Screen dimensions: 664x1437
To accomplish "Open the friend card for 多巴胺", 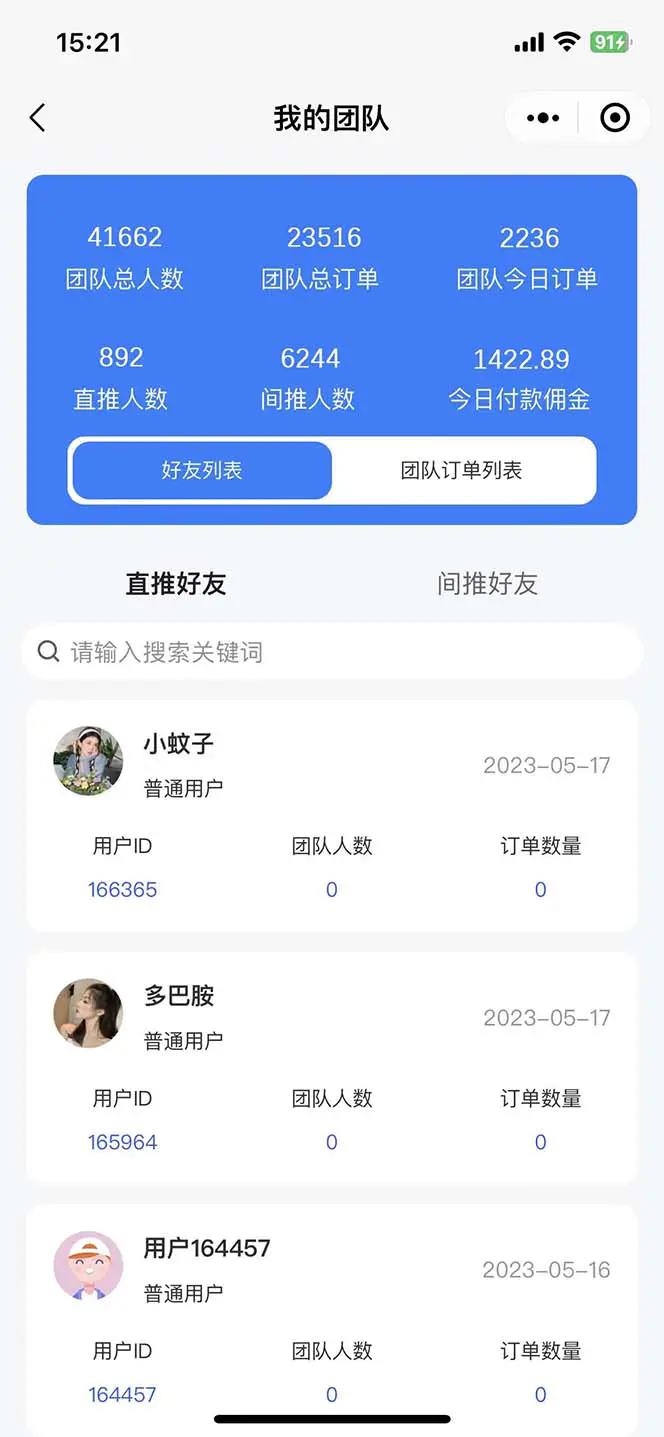I will pyautogui.click(x=332, y=1067).
